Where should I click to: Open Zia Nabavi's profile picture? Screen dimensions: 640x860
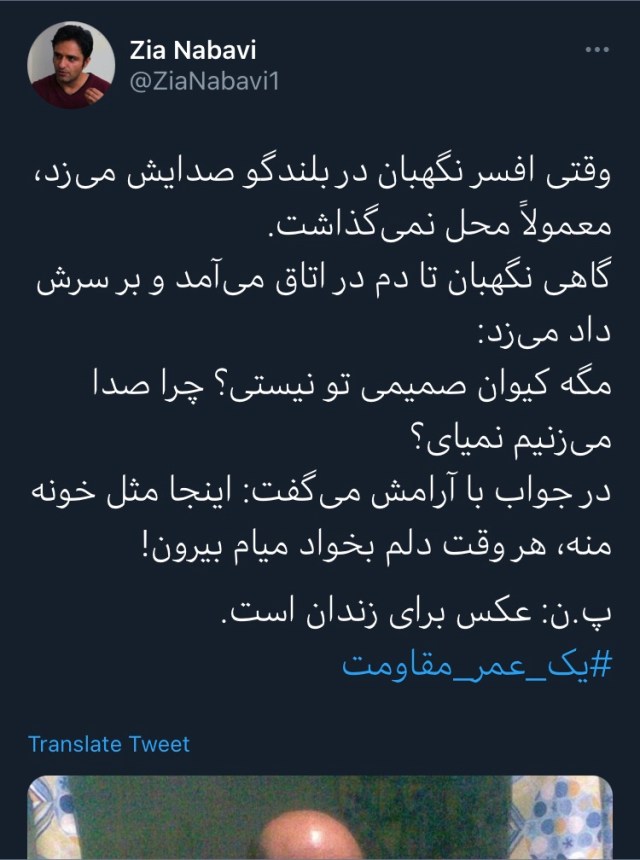pyautogui.click(x=70, y=65)
